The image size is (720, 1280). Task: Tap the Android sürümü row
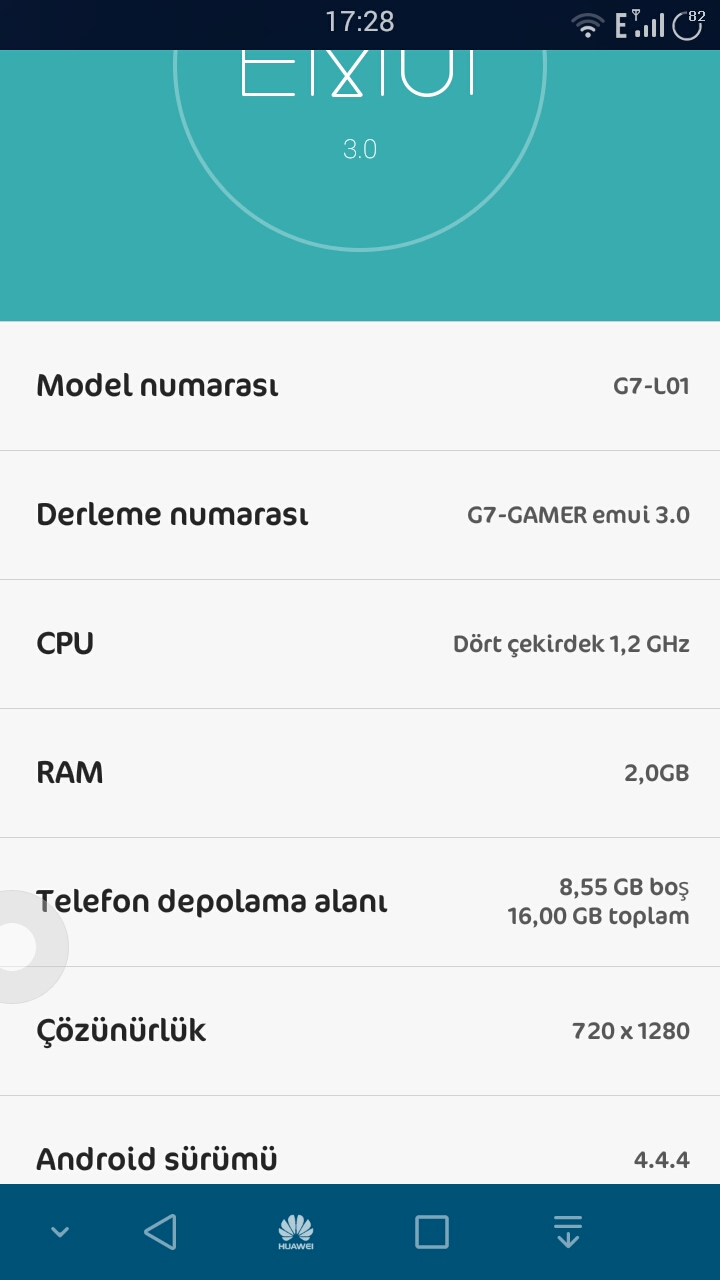(360, 1158)
